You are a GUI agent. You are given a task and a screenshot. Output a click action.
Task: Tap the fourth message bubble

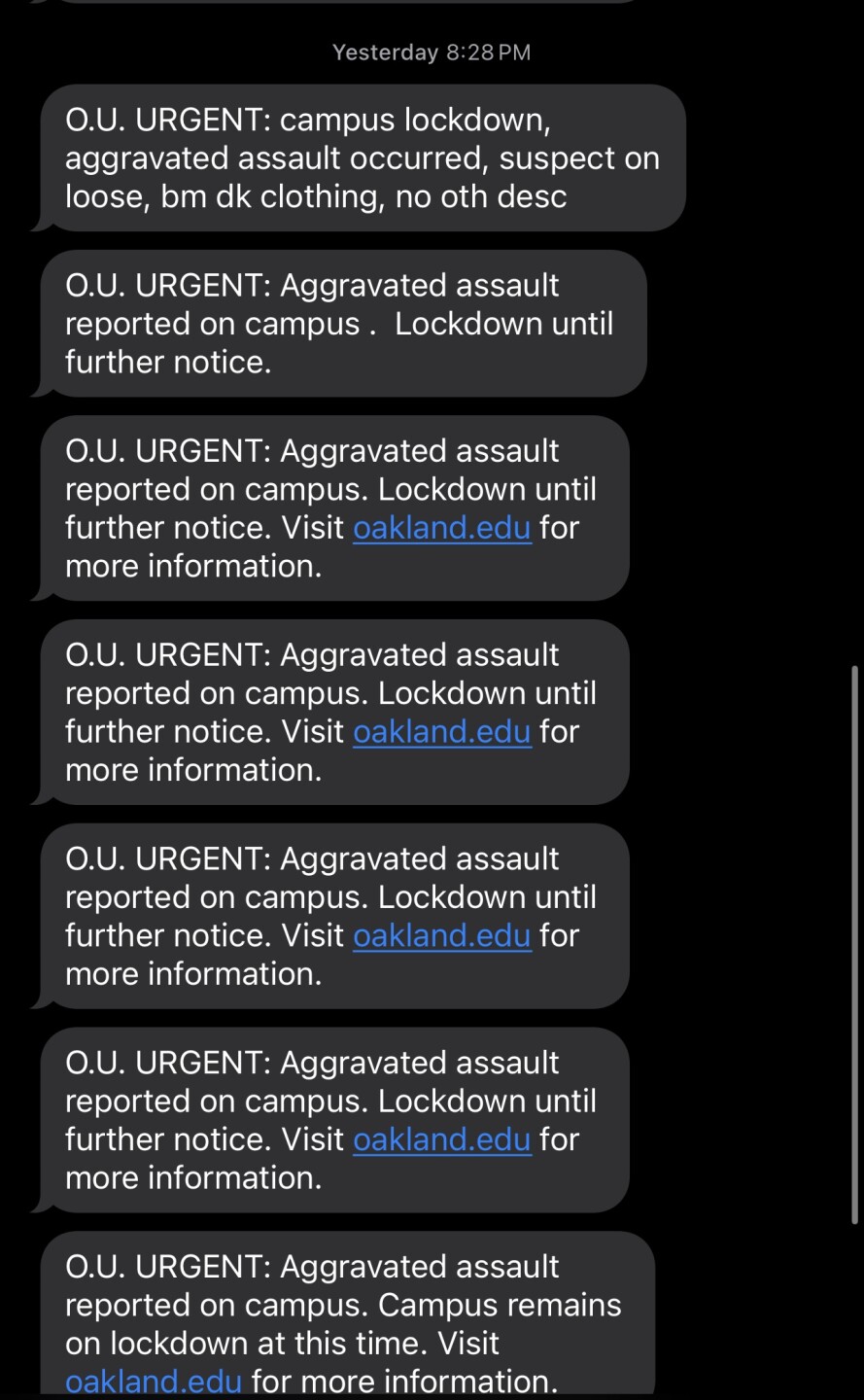335,712
